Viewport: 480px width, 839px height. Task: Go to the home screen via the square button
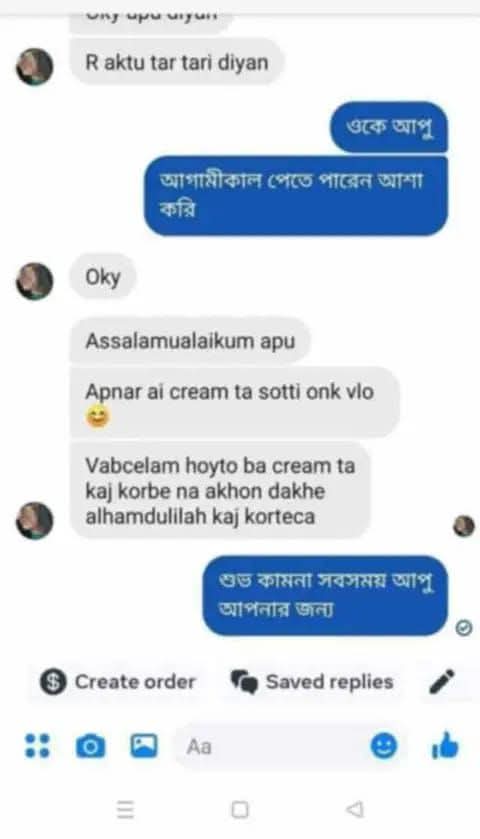pyautogui.click(x=240, y=810)
